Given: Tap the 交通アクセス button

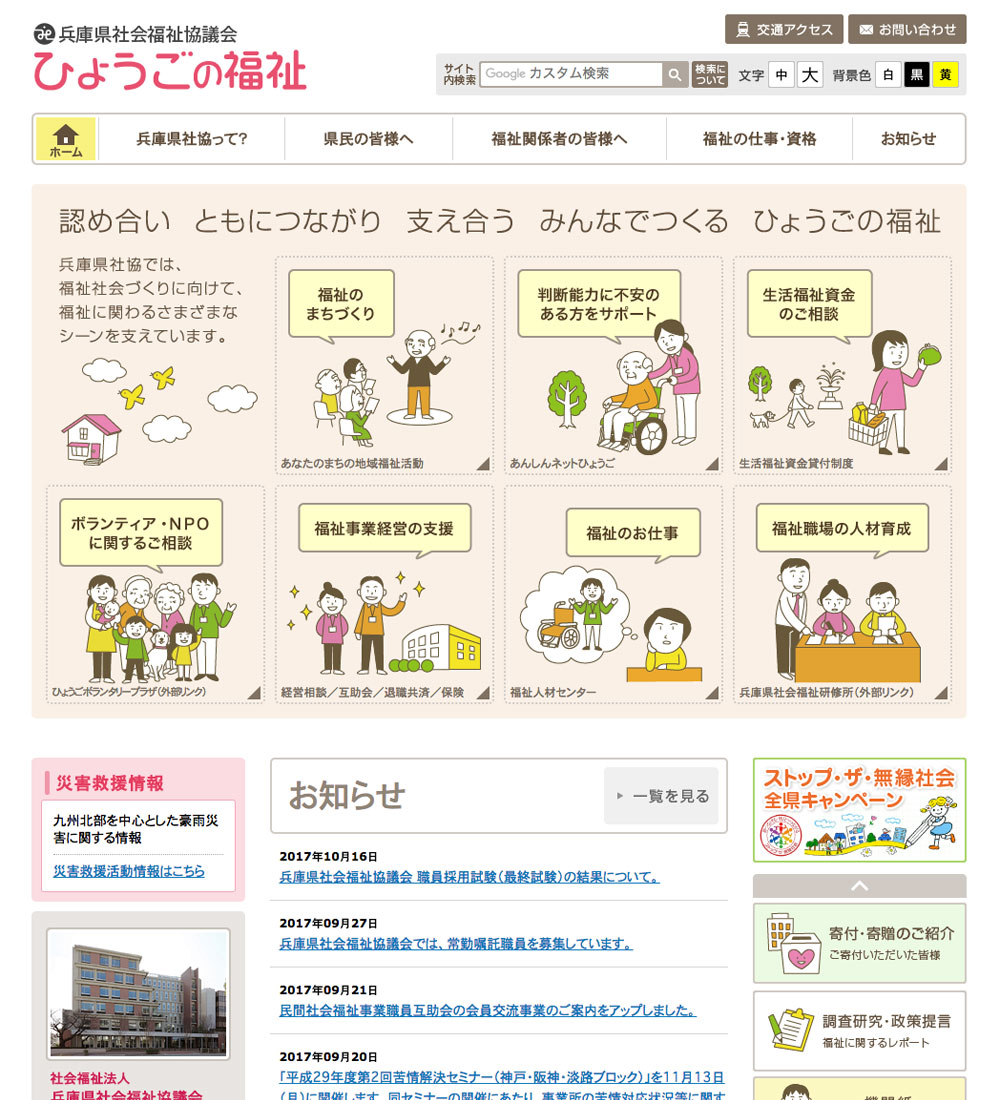Looking at the screenshot, I should tap(784, 29).
